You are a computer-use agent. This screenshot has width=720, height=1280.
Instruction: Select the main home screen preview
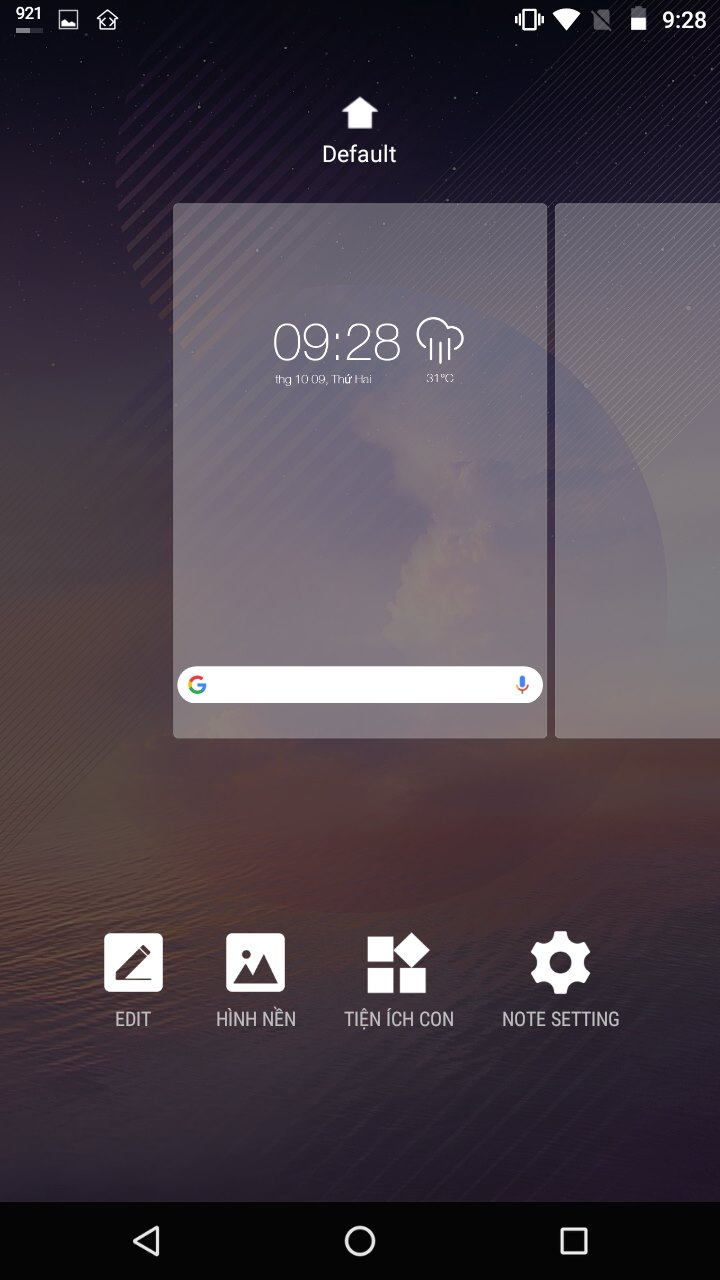point(359,500)
